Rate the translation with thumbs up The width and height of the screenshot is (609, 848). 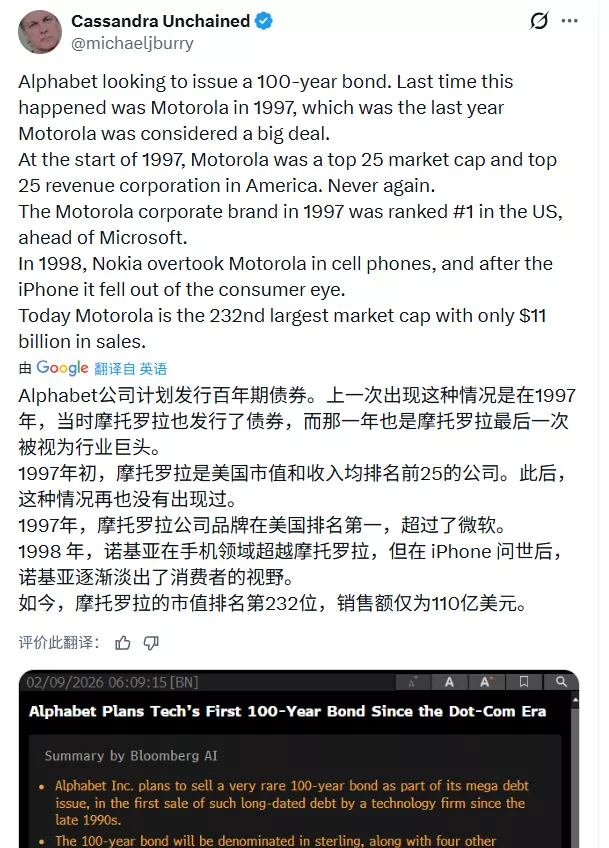pyautogui.click(x=123, y=642)
